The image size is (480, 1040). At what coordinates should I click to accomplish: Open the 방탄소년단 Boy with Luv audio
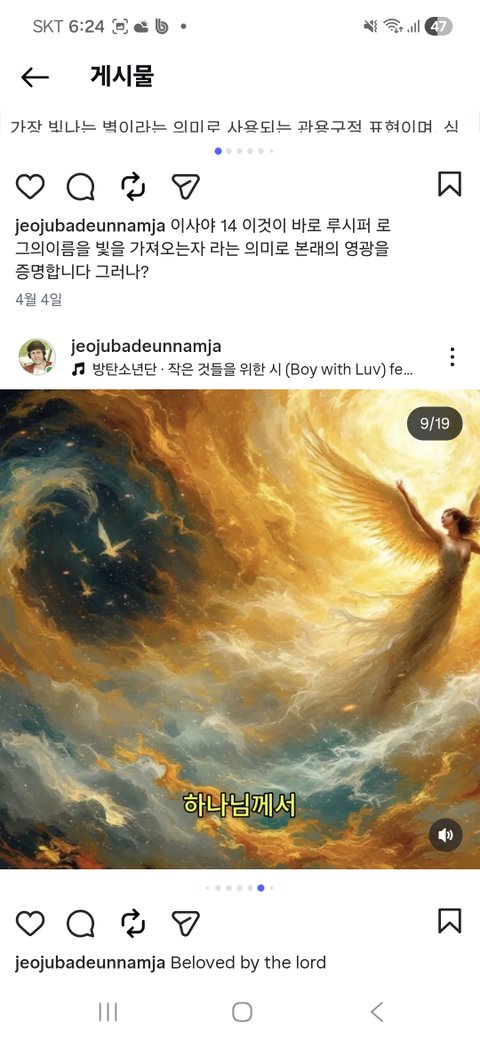241,369
